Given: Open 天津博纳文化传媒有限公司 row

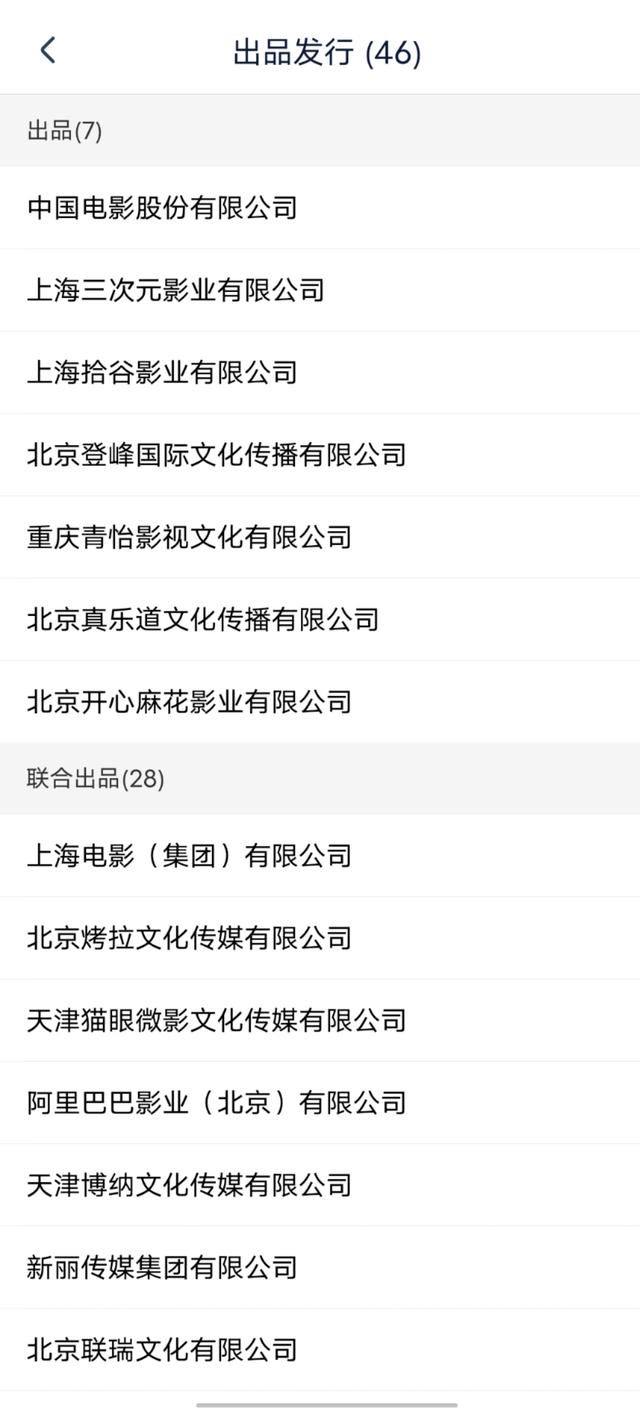Looking at the screenshot, I should 320,1185.
